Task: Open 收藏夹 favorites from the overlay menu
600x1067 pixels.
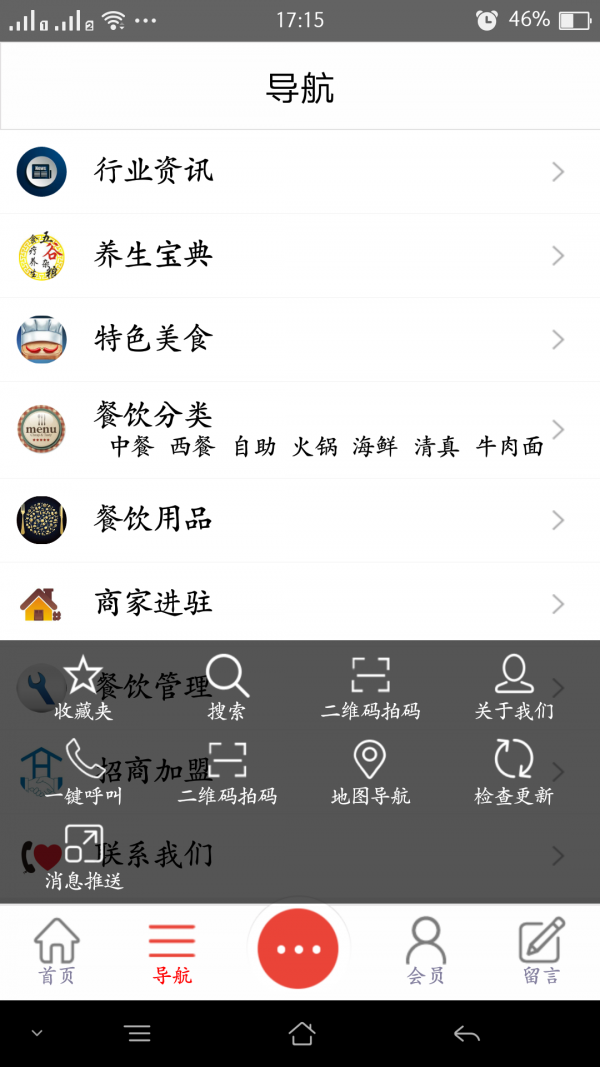Action: click(x=84, y=690)
